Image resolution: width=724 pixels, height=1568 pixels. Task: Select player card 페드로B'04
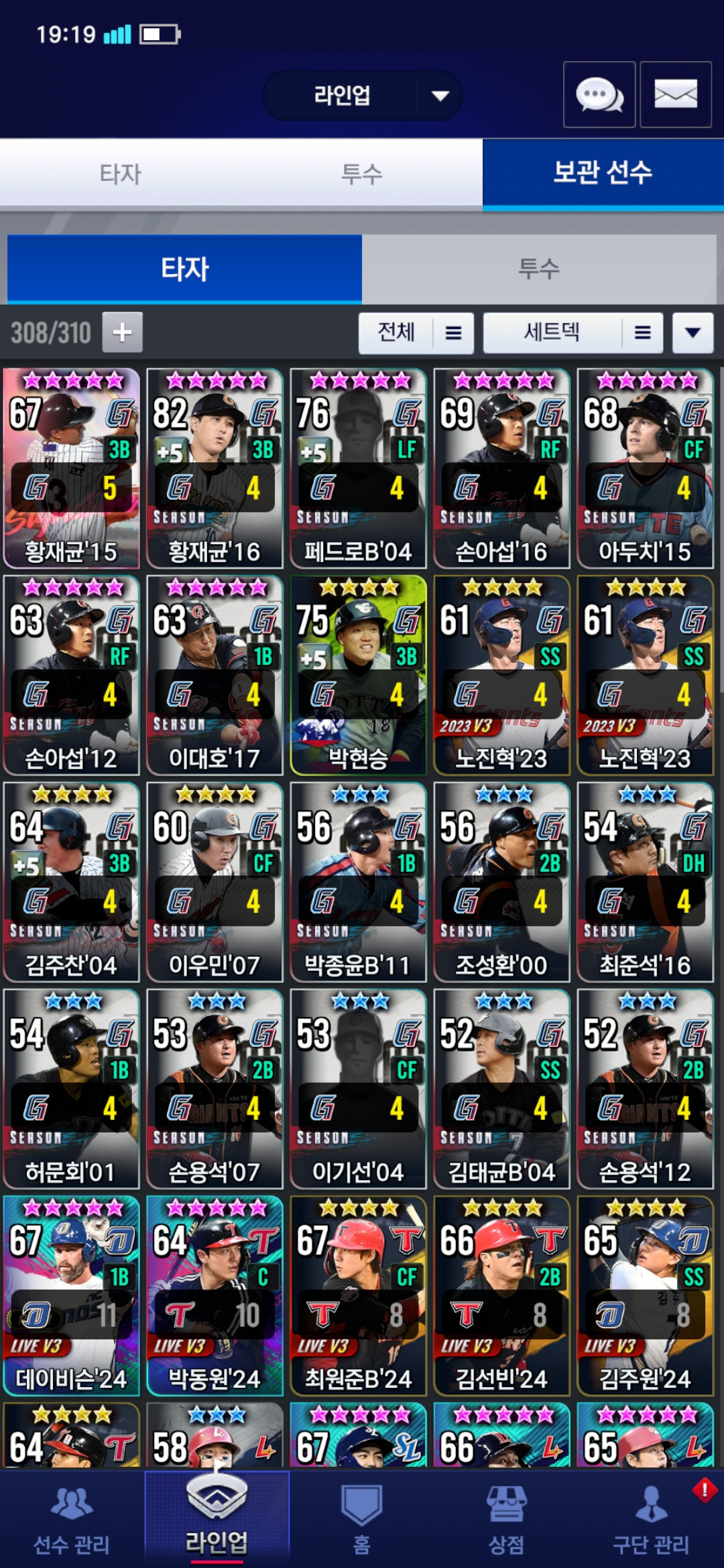[x=358, y=468]
